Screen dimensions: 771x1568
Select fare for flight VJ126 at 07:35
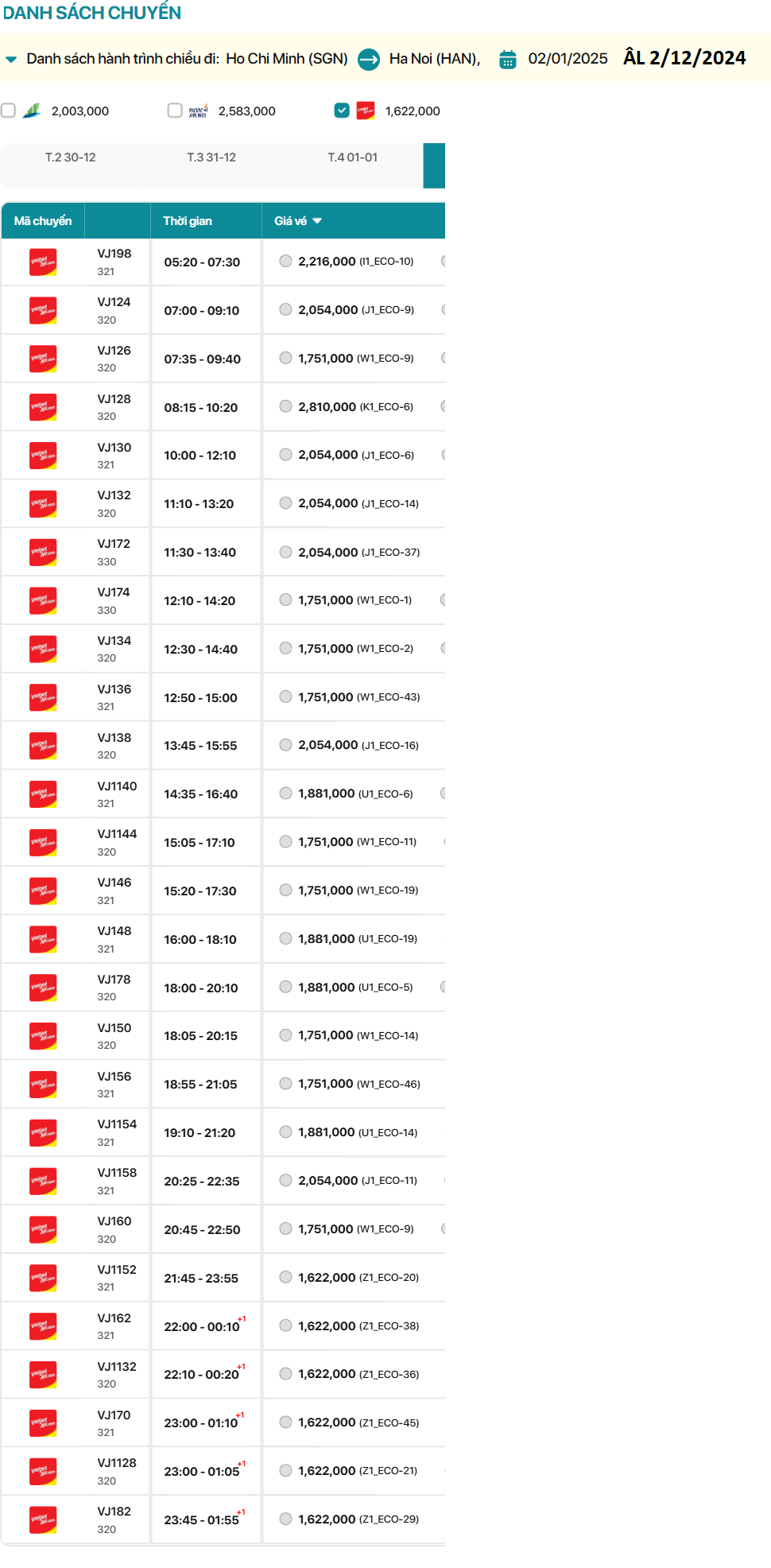click(286, 358)
